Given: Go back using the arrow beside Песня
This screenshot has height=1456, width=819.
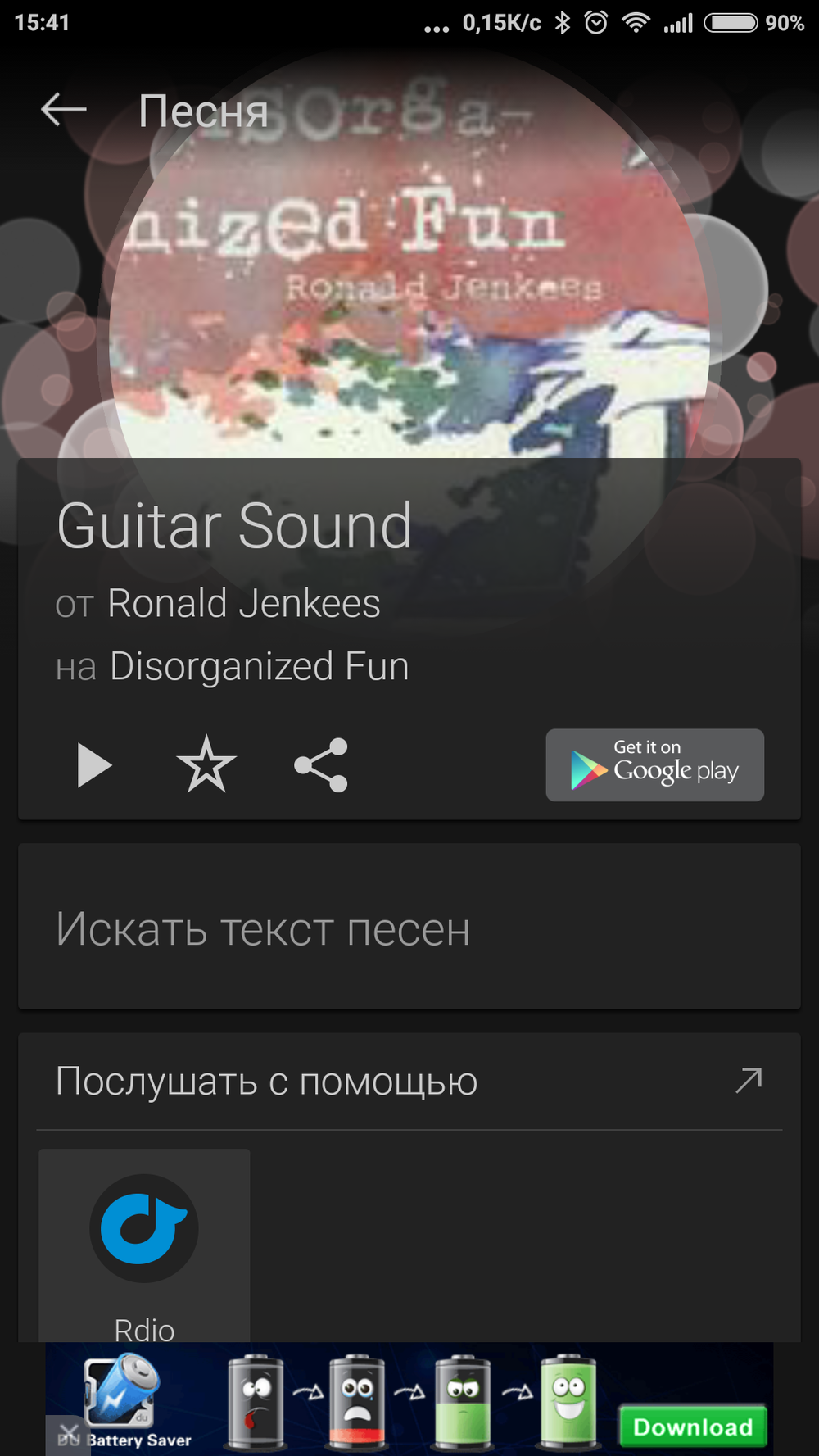Looking at the screenshot, I should (63, 110).
